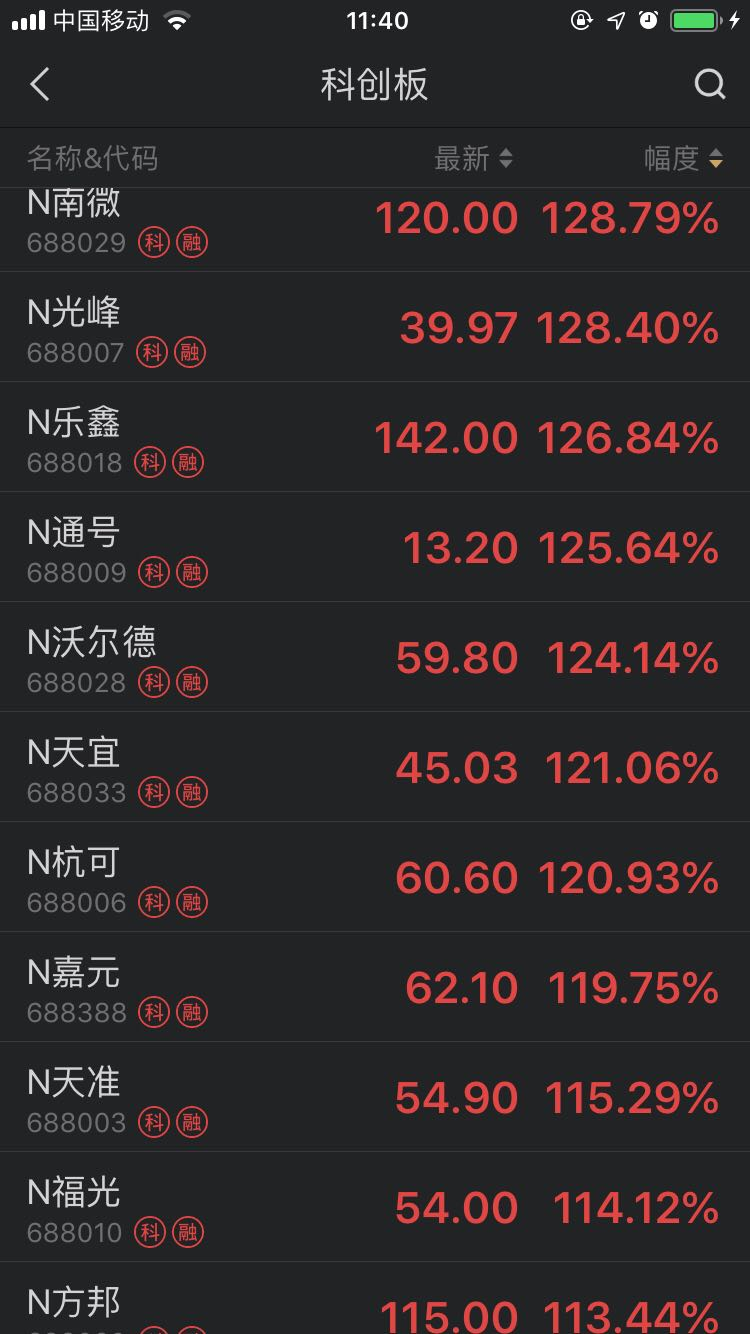Open the N南微 stock row

pyautogui.click(x=375, y=229)
